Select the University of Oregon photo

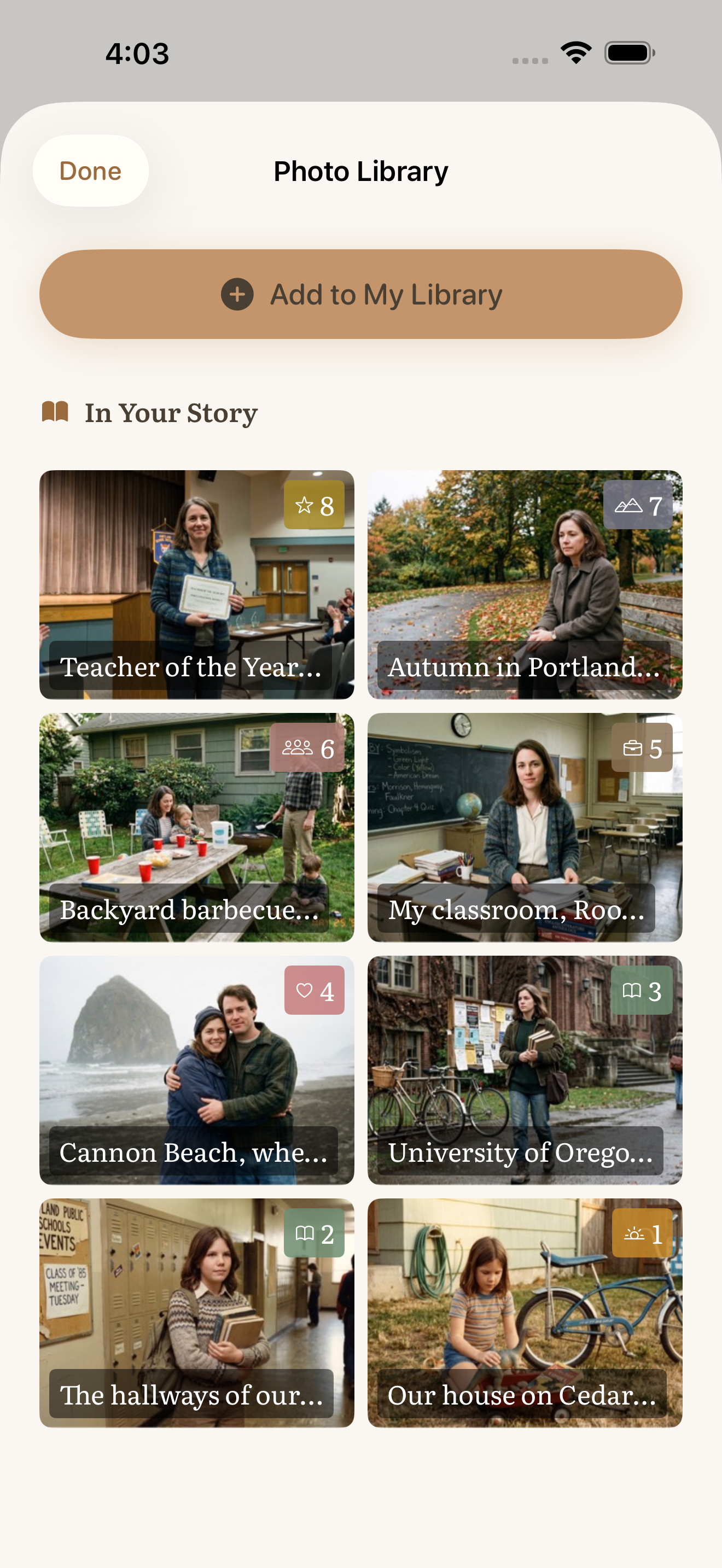524,1069
